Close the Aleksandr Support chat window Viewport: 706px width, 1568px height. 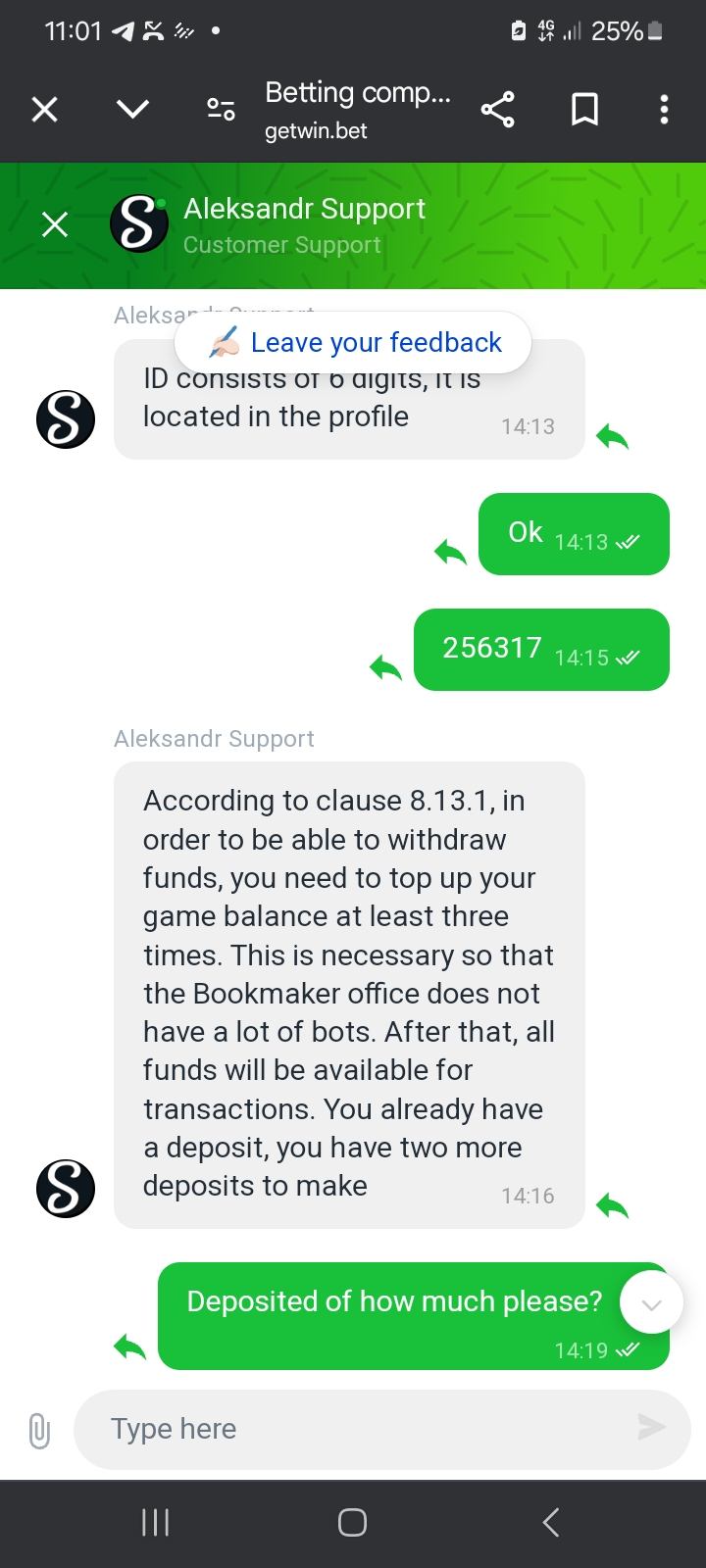[x=56, y=225]
